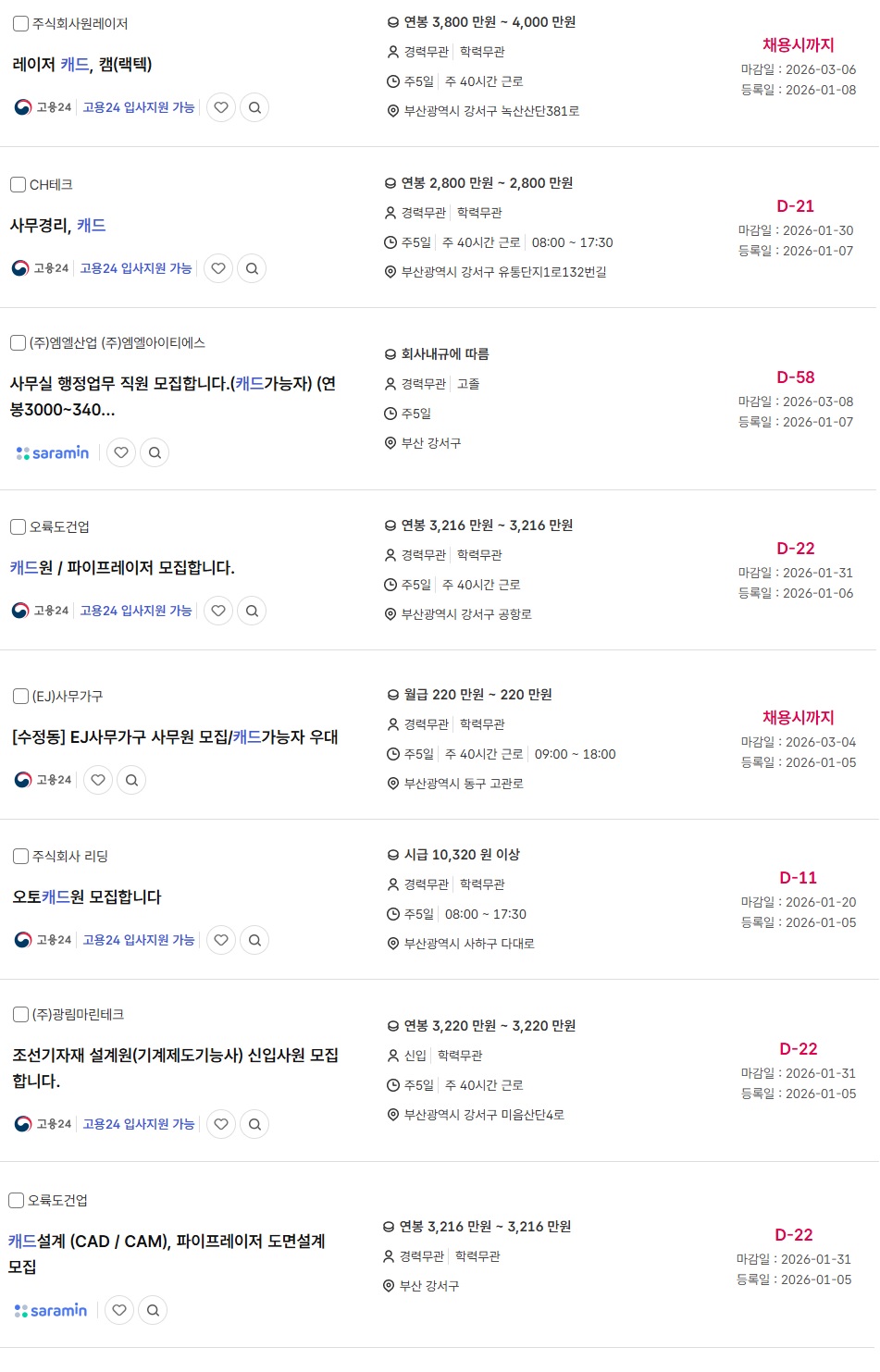This screenshot has width=880, height=1372.
Task: View 캐드원 / 파이프레이저 모집합니다 job details
Action: pos(122,568)
